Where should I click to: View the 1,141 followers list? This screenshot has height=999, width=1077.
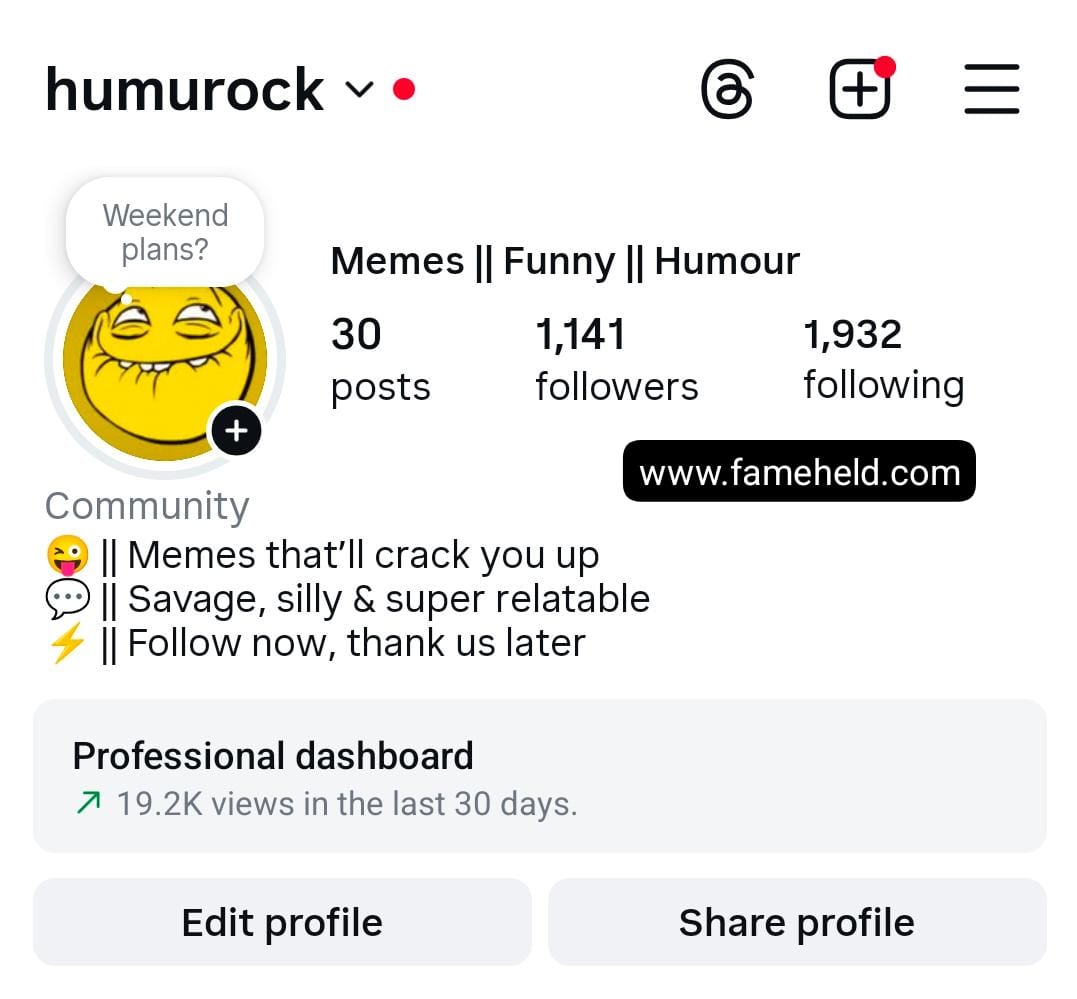pyautogui.click(x=616, y=359)
